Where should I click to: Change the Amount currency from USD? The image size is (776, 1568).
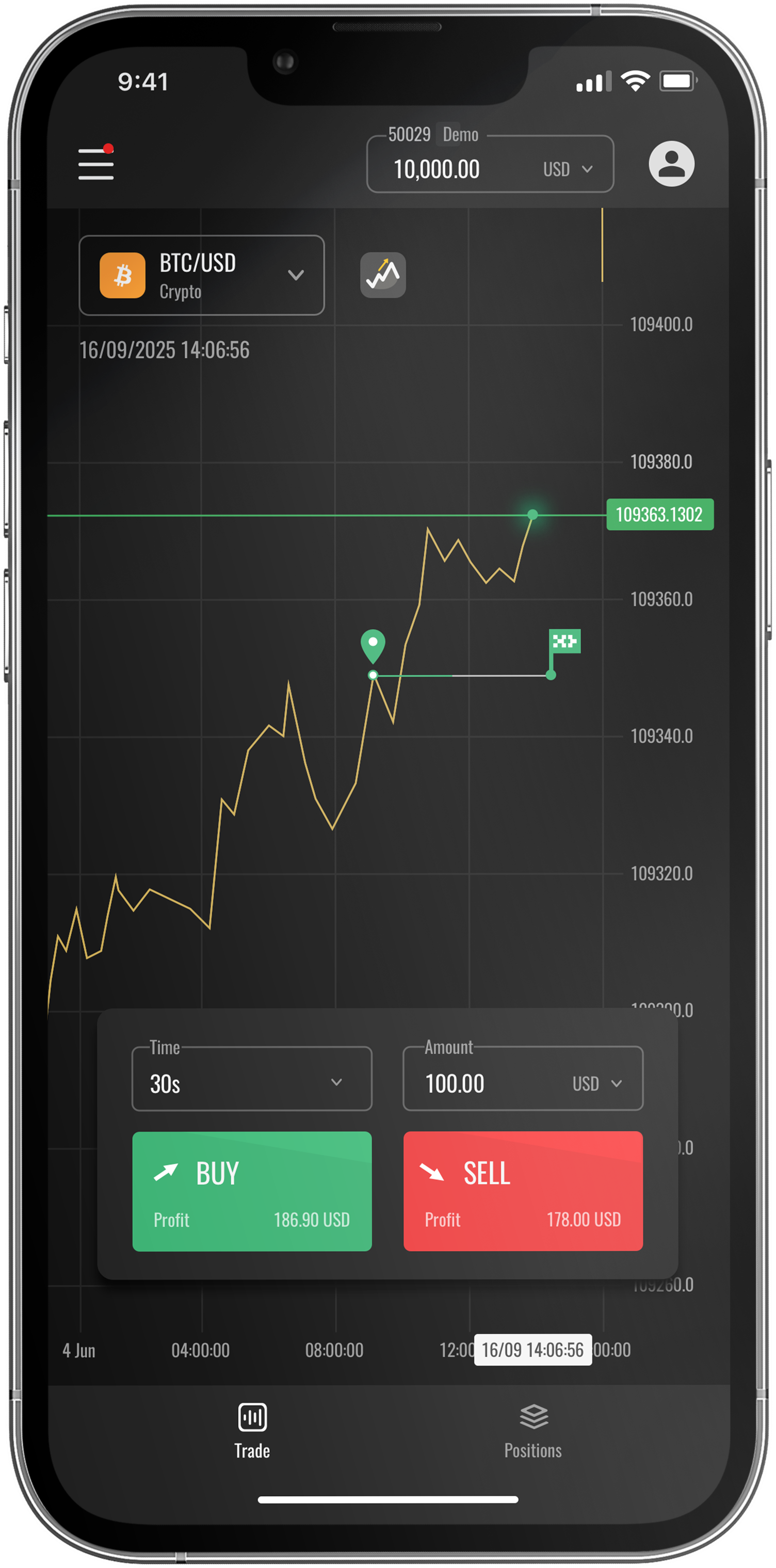pos(597,1083)
